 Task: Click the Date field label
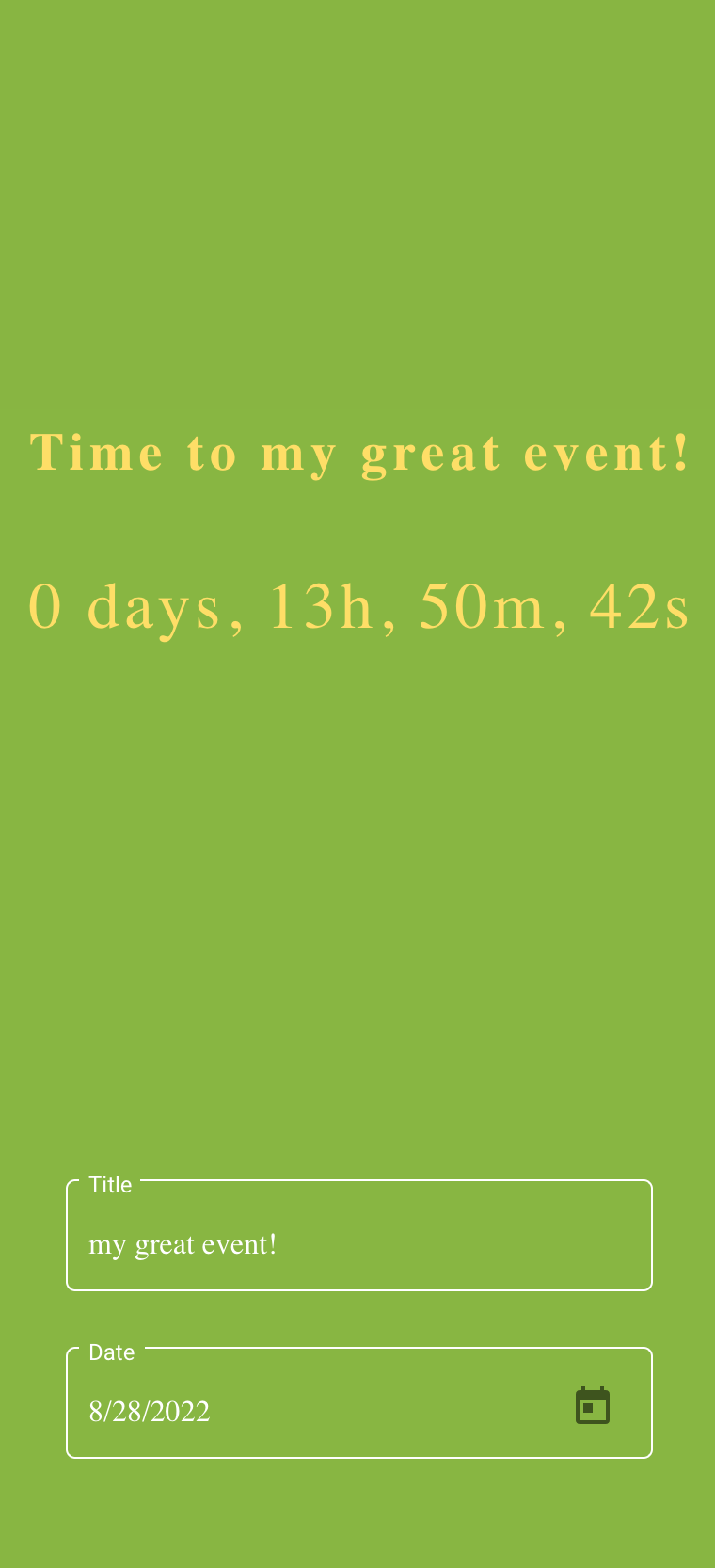tap(111, 1352)
